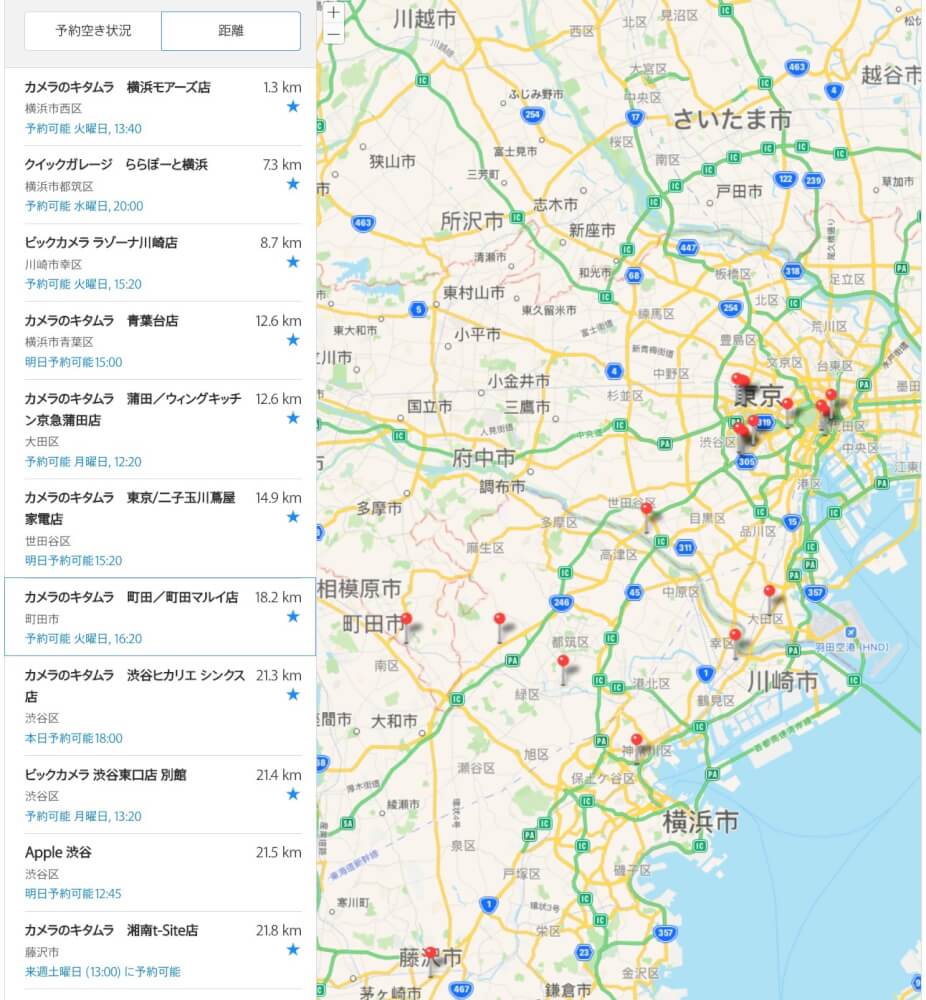Tap the map pin near 町田市
Screen dimensions: 926x1000
coord(406,620)
